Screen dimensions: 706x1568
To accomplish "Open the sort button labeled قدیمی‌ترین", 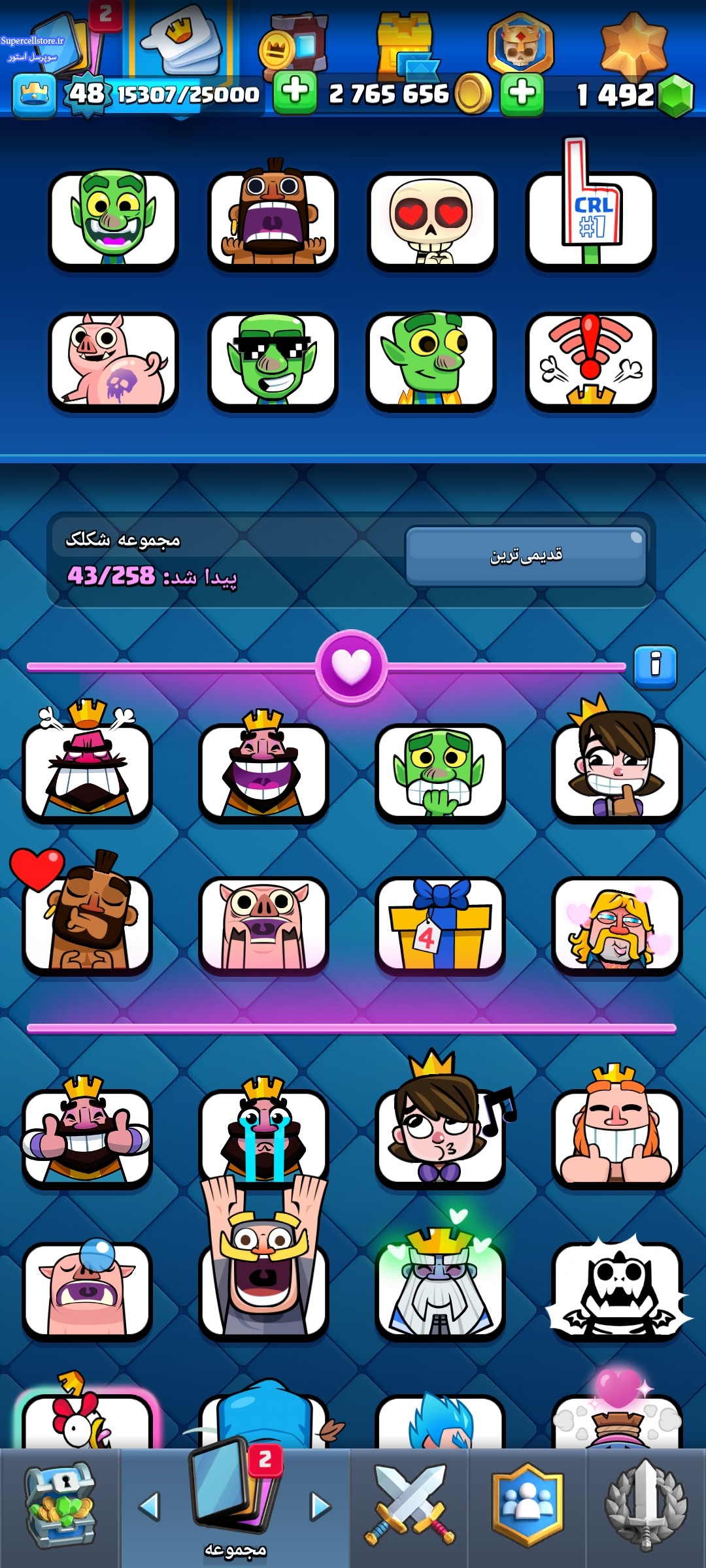I will [x=526, y=556].
